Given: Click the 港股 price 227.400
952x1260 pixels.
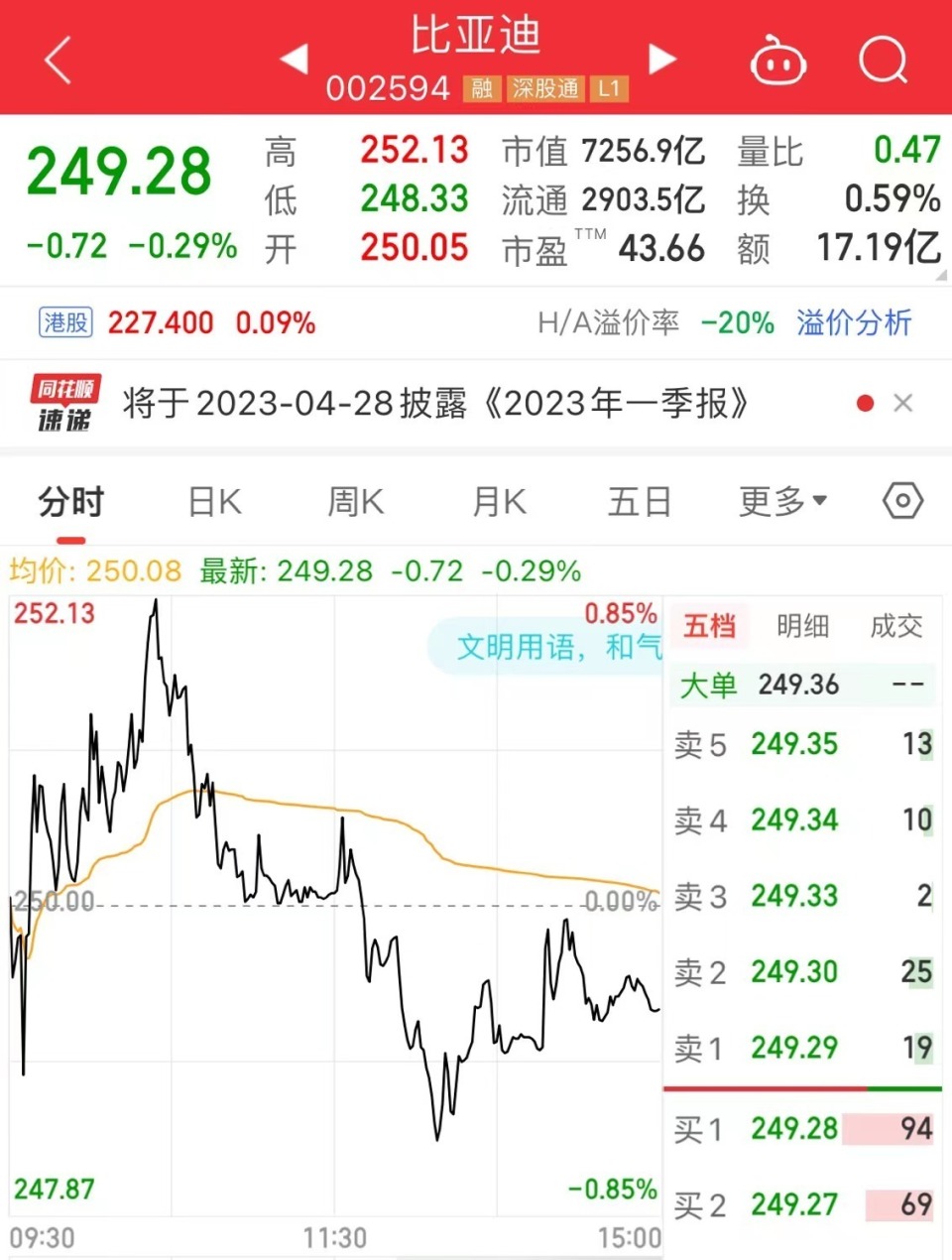Looking at the screenshot, I should [x=161, y=322].
